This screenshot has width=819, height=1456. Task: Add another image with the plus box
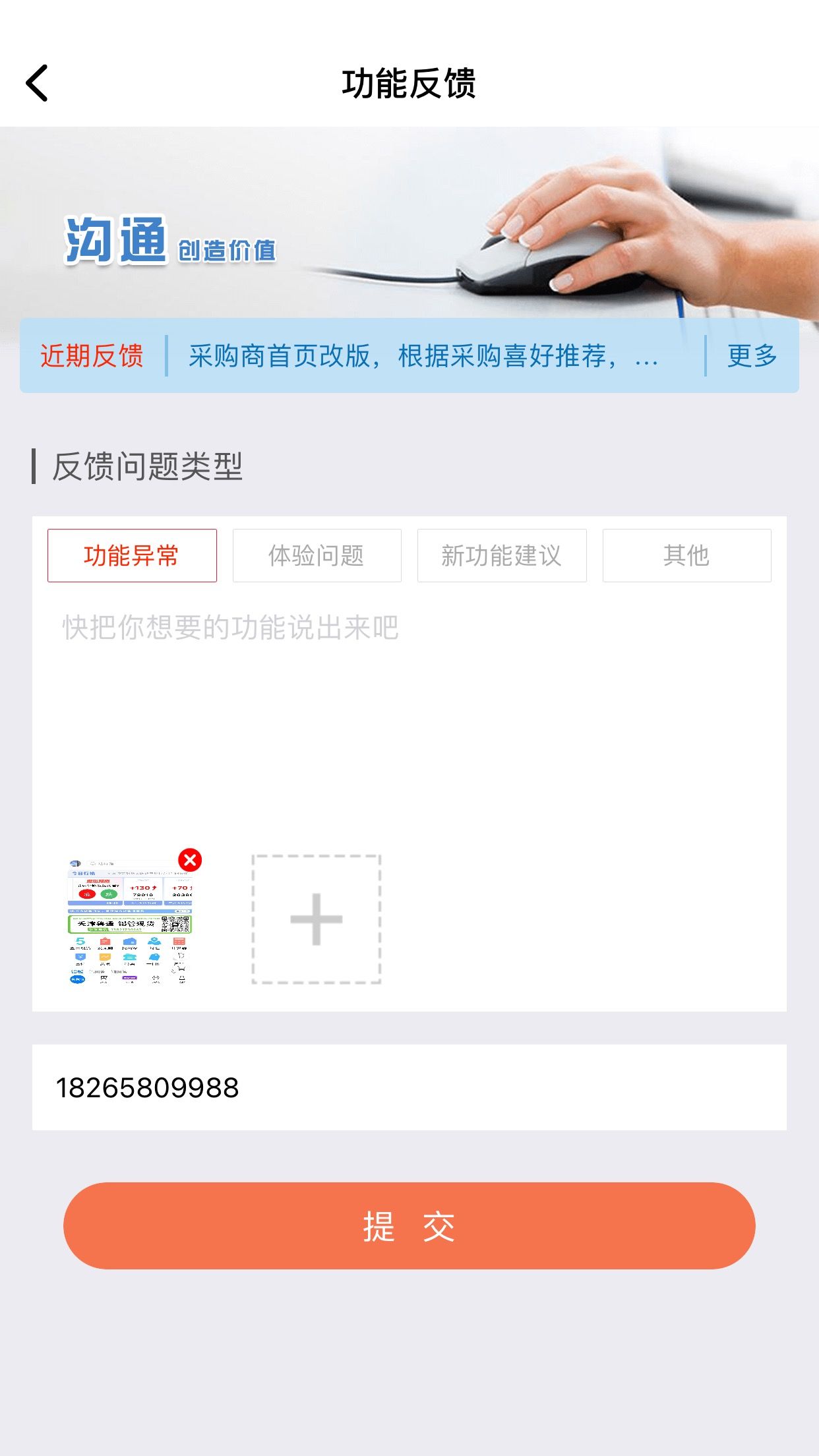click(x=317, y=919)
